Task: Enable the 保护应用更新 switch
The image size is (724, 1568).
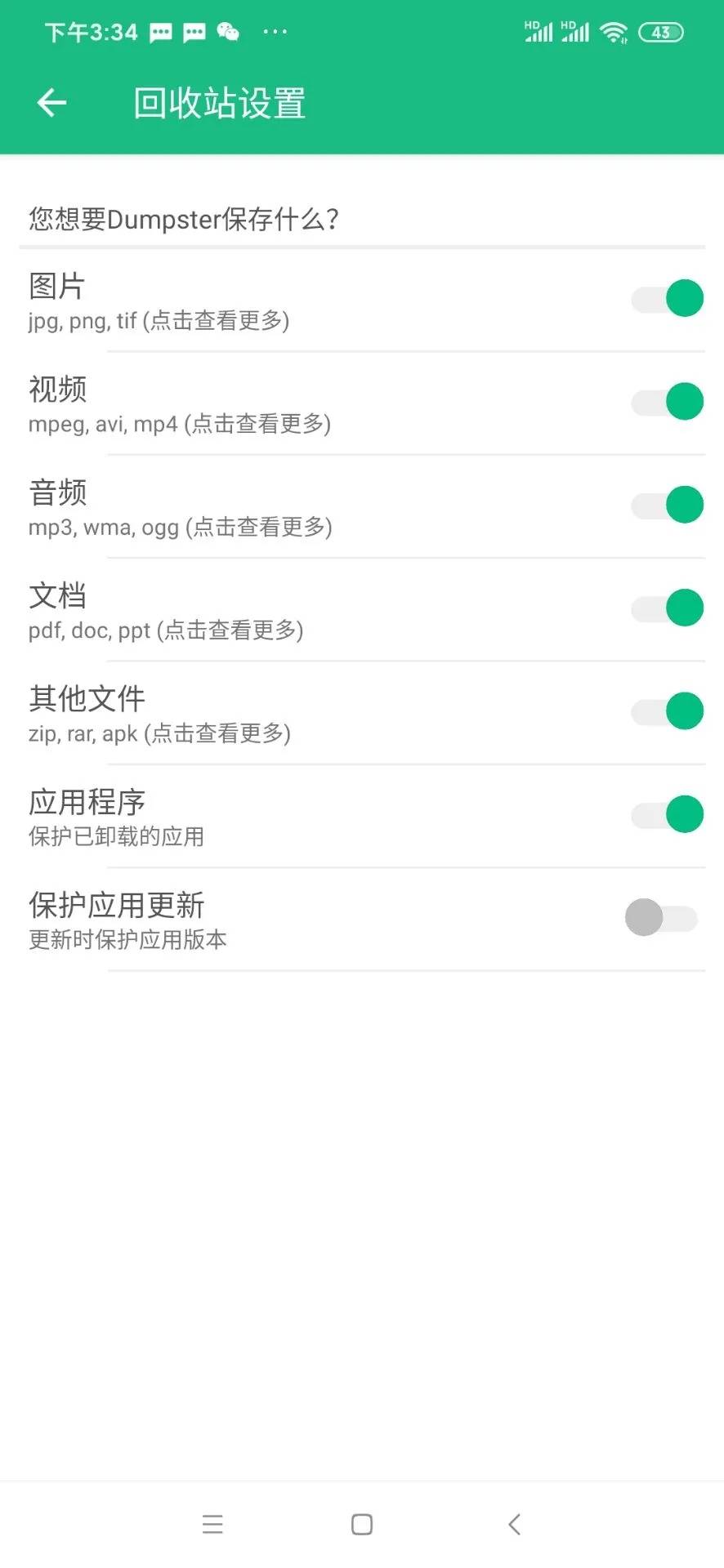Action: click(660, 918)
